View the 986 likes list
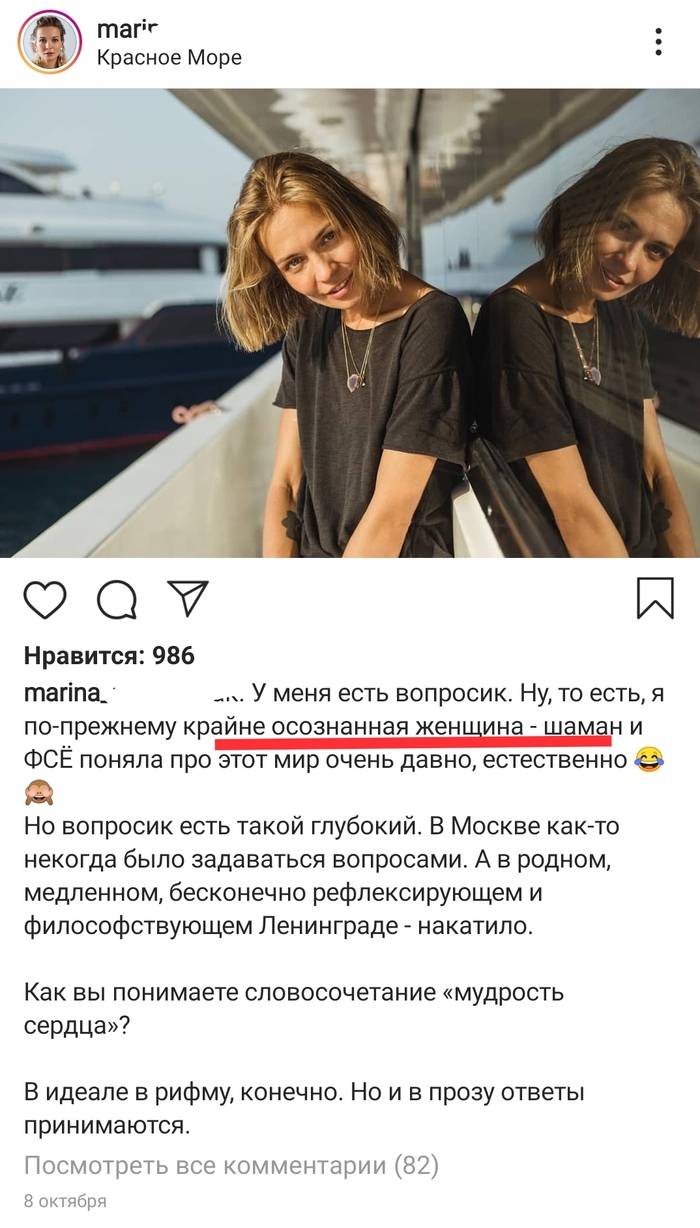This screenshot has width=700, height=1228. pyautogui.click(x=109, y=656)
